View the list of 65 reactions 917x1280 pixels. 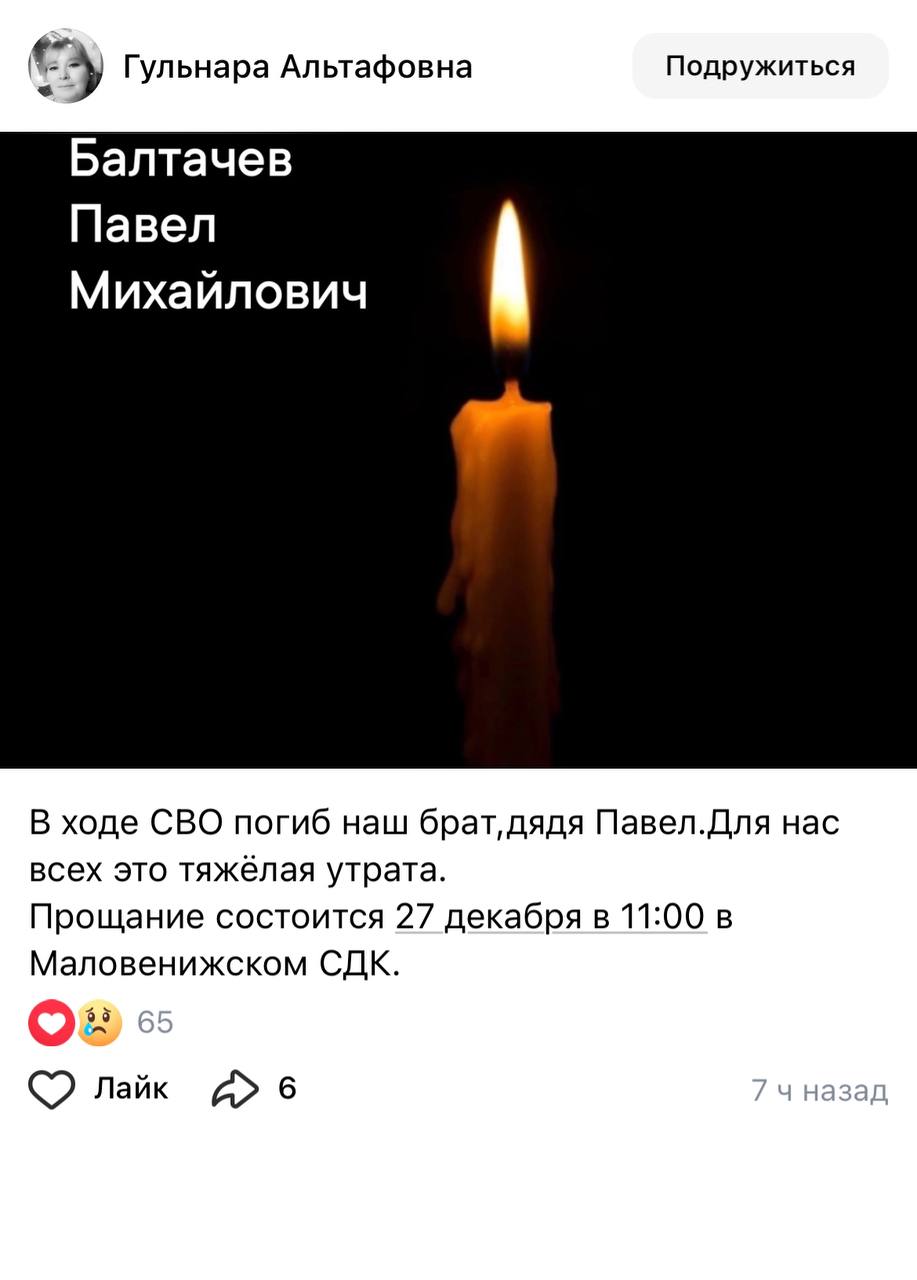tap(100, 1023)
